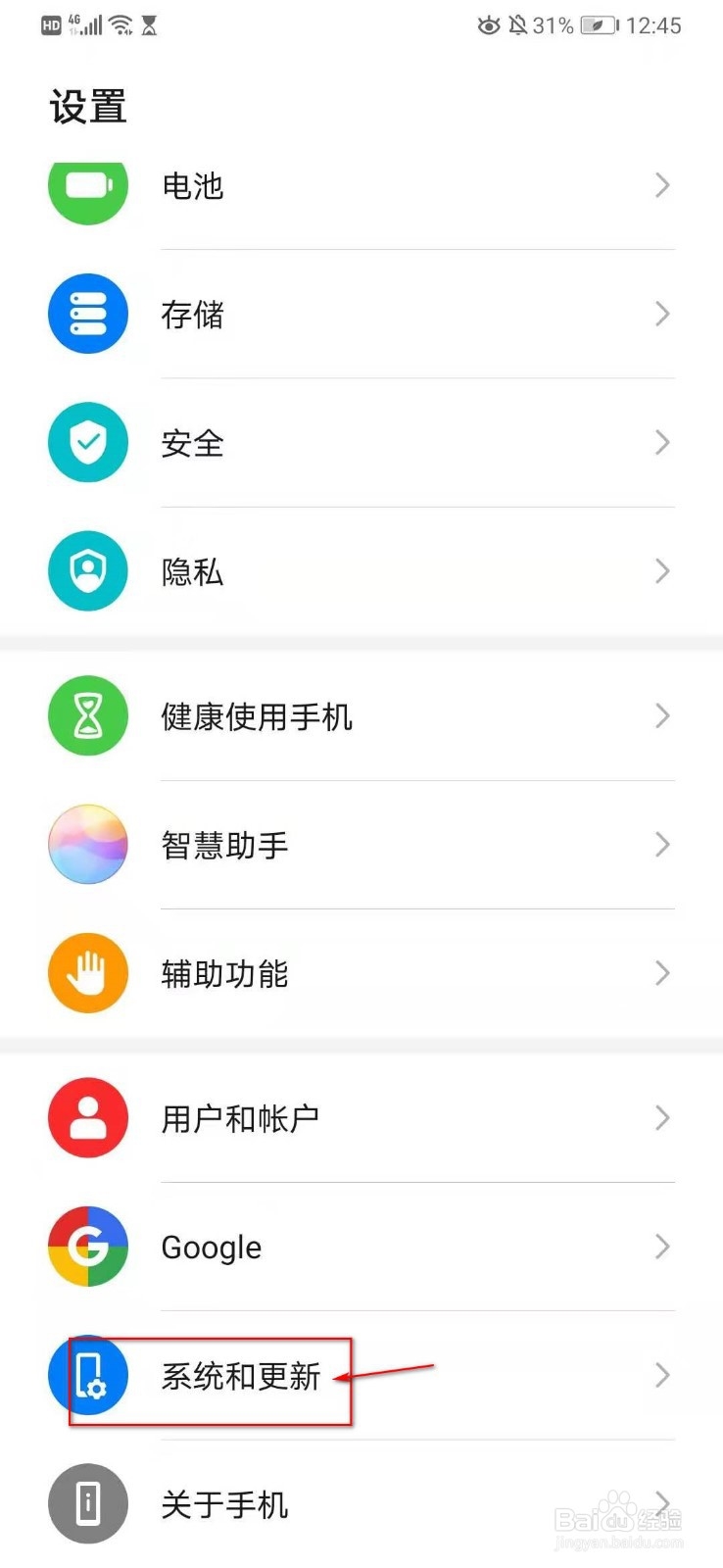Open the 存储 storage settings
The width and height of the screenshot is (723, 1568).
tap(361, 315)
